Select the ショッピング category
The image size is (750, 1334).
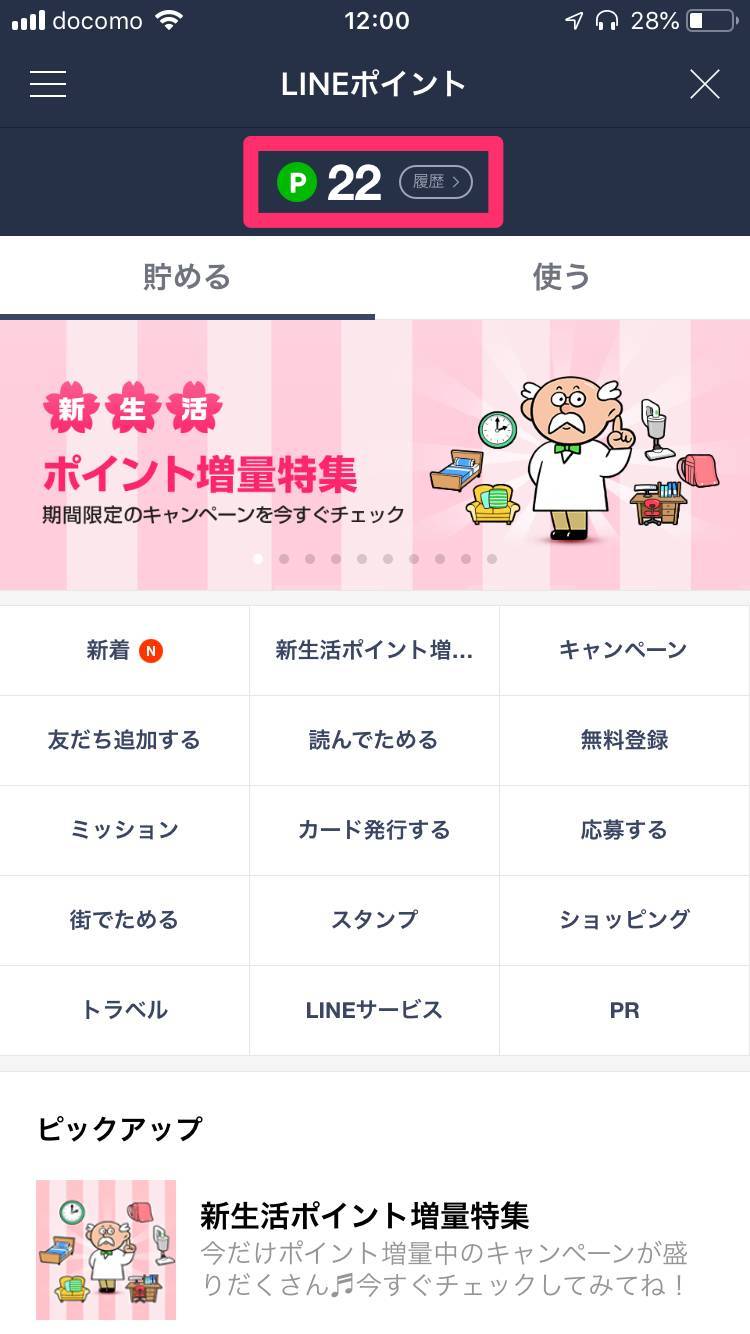point(624,920)
